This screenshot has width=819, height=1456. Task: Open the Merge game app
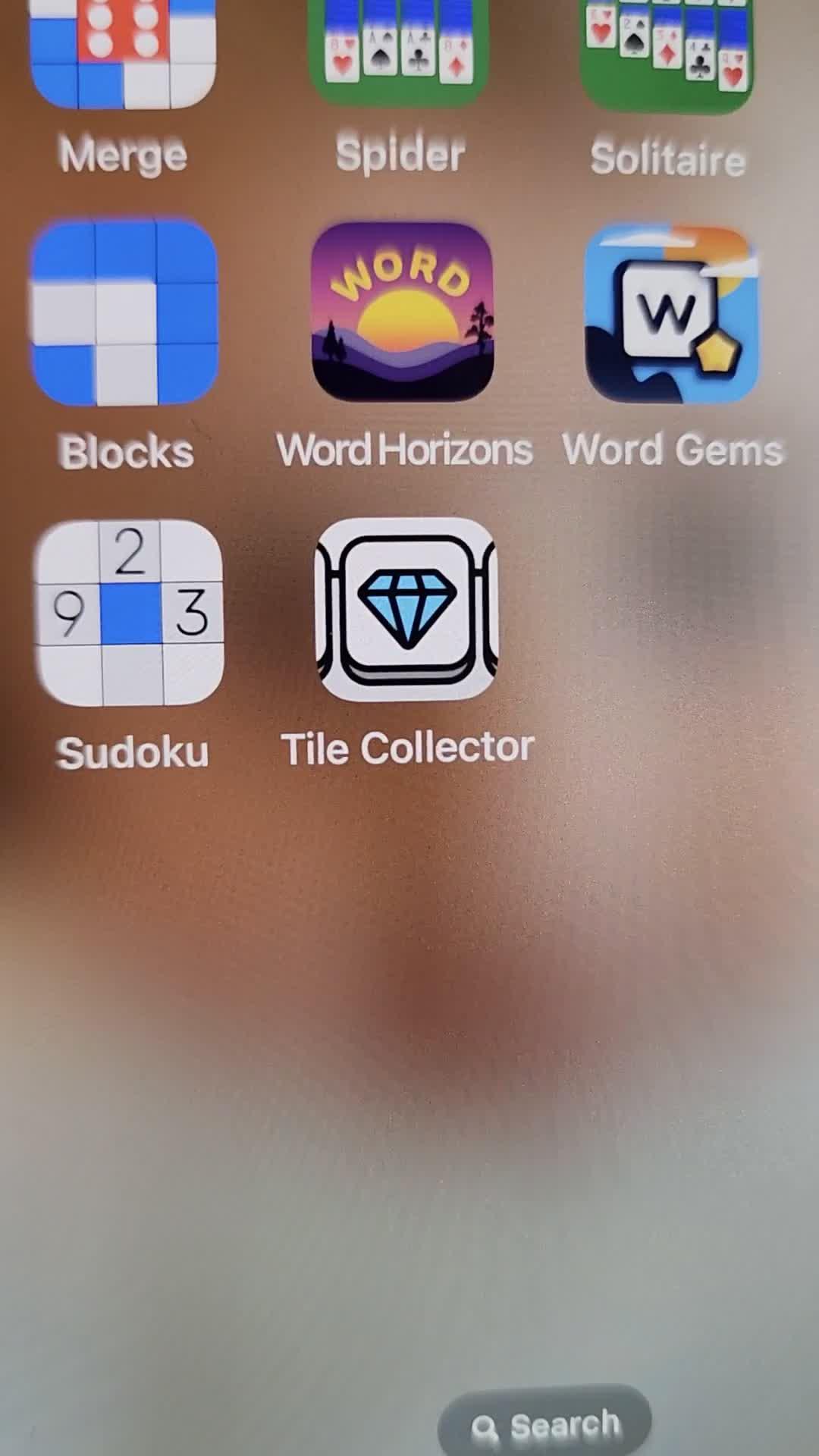(121, 53)
